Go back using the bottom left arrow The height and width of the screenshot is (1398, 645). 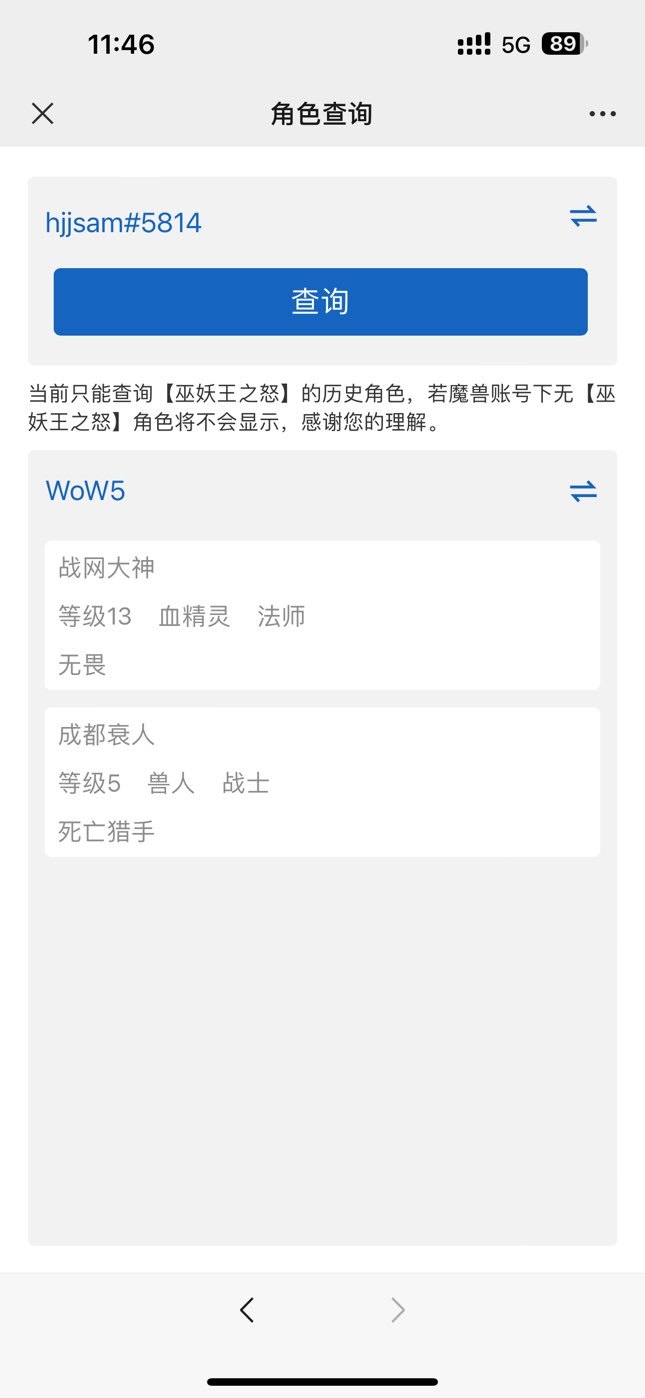coord(247,1310)
